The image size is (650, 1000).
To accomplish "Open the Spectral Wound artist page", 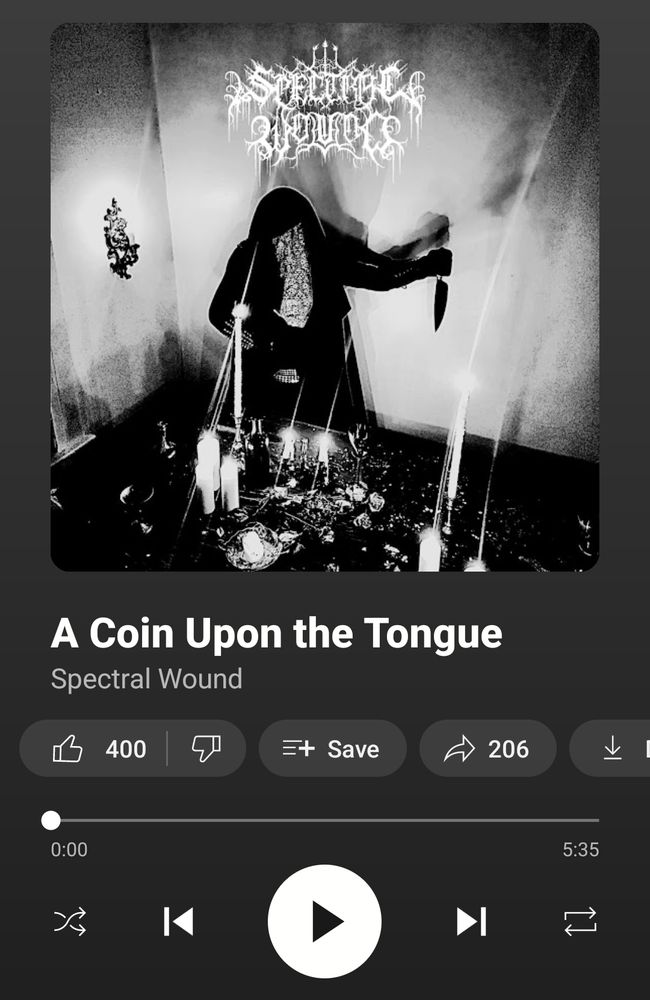I will pos(147,679).
